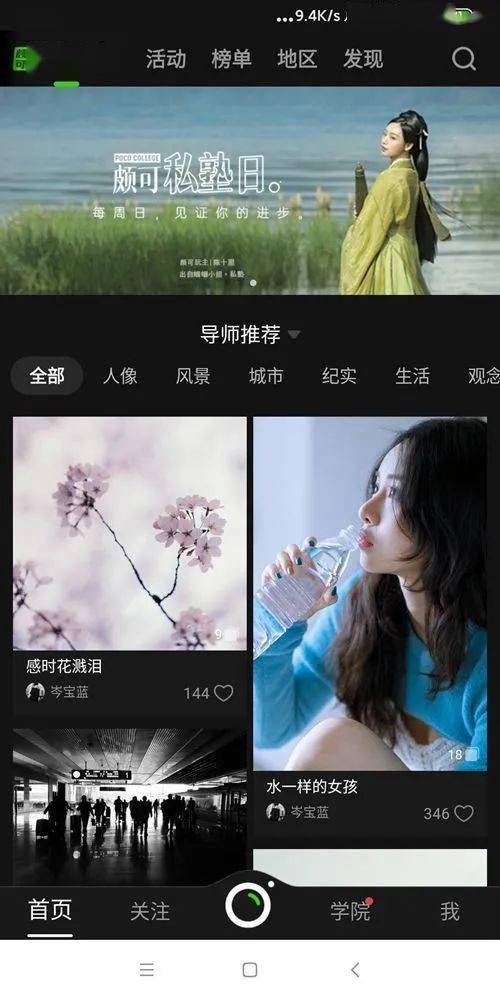Open the search magnifier icon
Image resolution: width=500 pixels, height=1000 pixels.
tap(464, 59)
